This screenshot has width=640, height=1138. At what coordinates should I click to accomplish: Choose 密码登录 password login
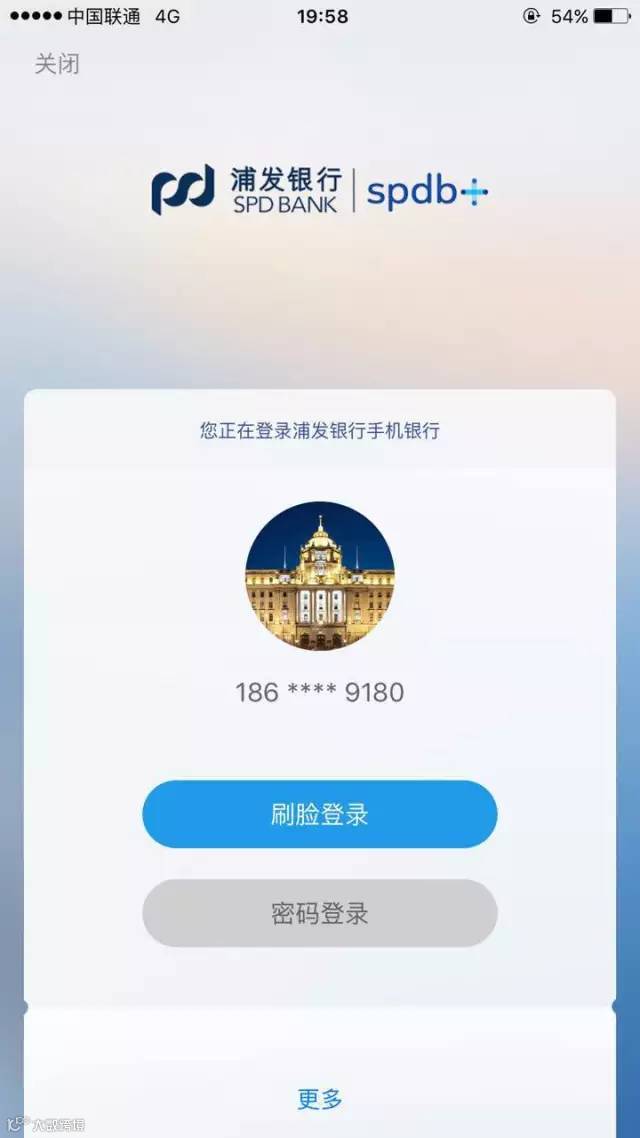(x=319, y=913)
